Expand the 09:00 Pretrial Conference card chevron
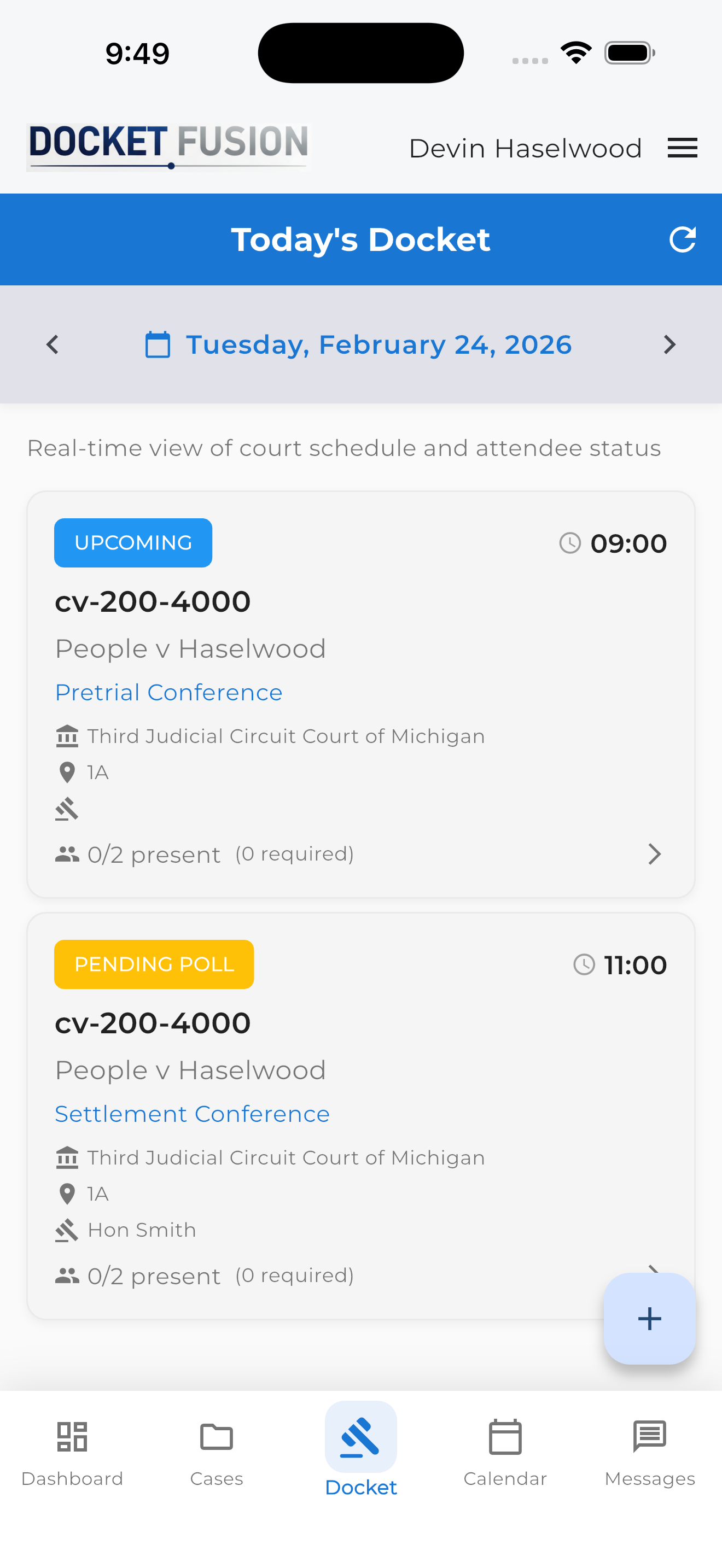 click(x=654, y=854)
